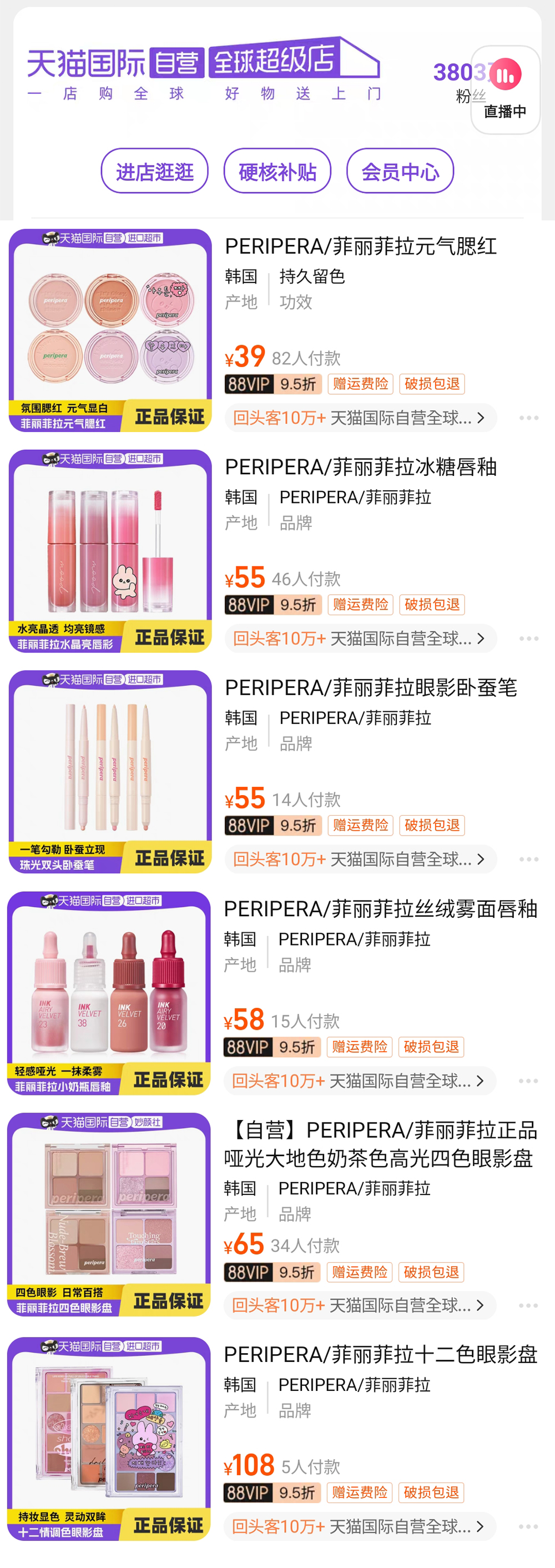
Task: Open more options for 十二色眼影盘 item
Action: coord(528,1526)
